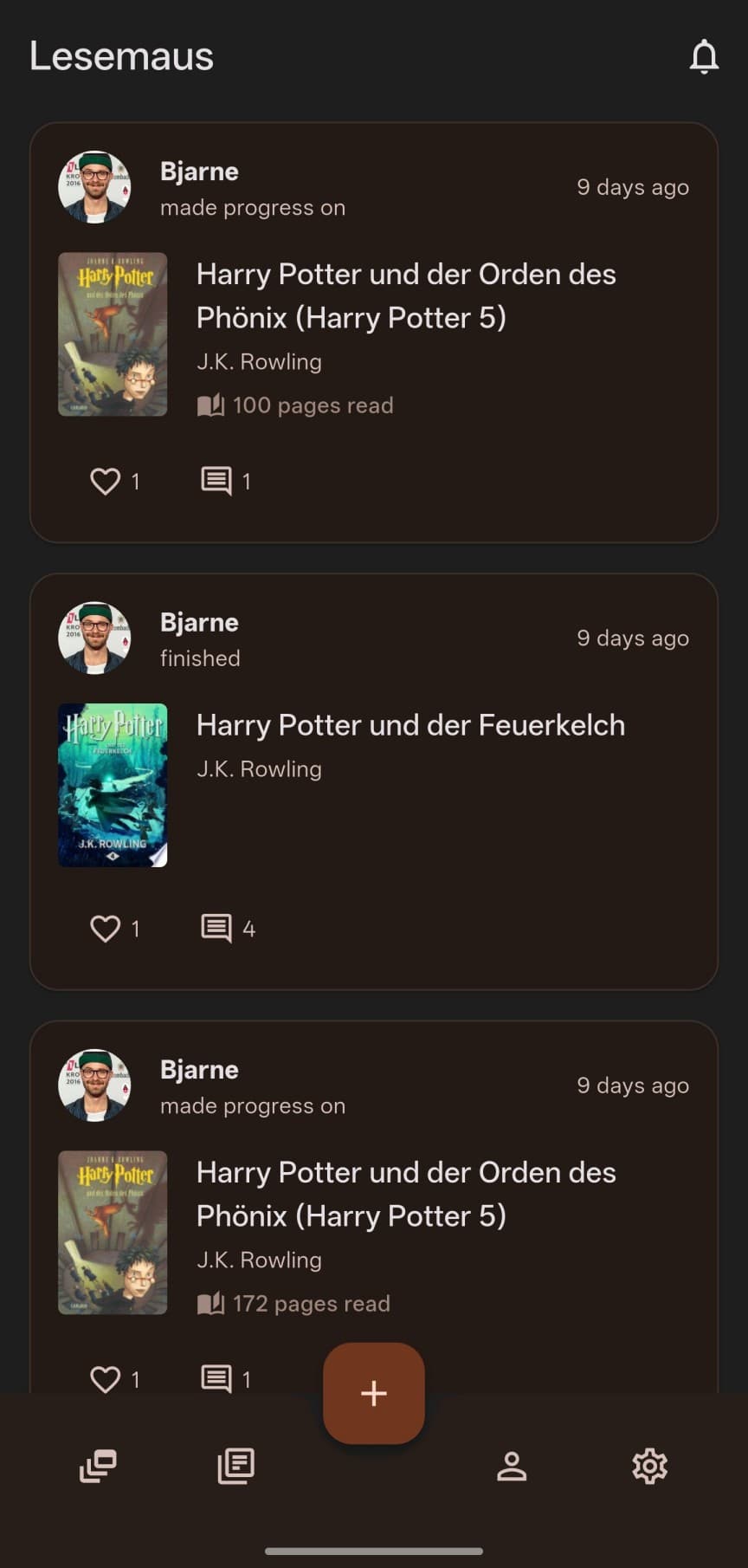Open the Harry Potter und der Feuerkelch title
This screenshot has height=1568, width=748.
pos(410,725)
